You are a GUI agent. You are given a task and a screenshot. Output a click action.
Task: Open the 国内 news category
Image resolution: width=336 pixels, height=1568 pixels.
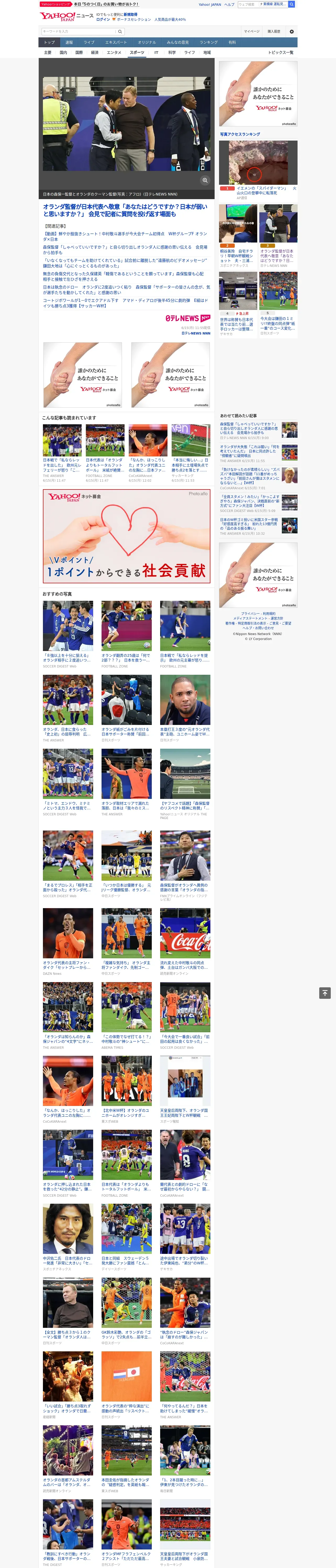pos(63,52)
